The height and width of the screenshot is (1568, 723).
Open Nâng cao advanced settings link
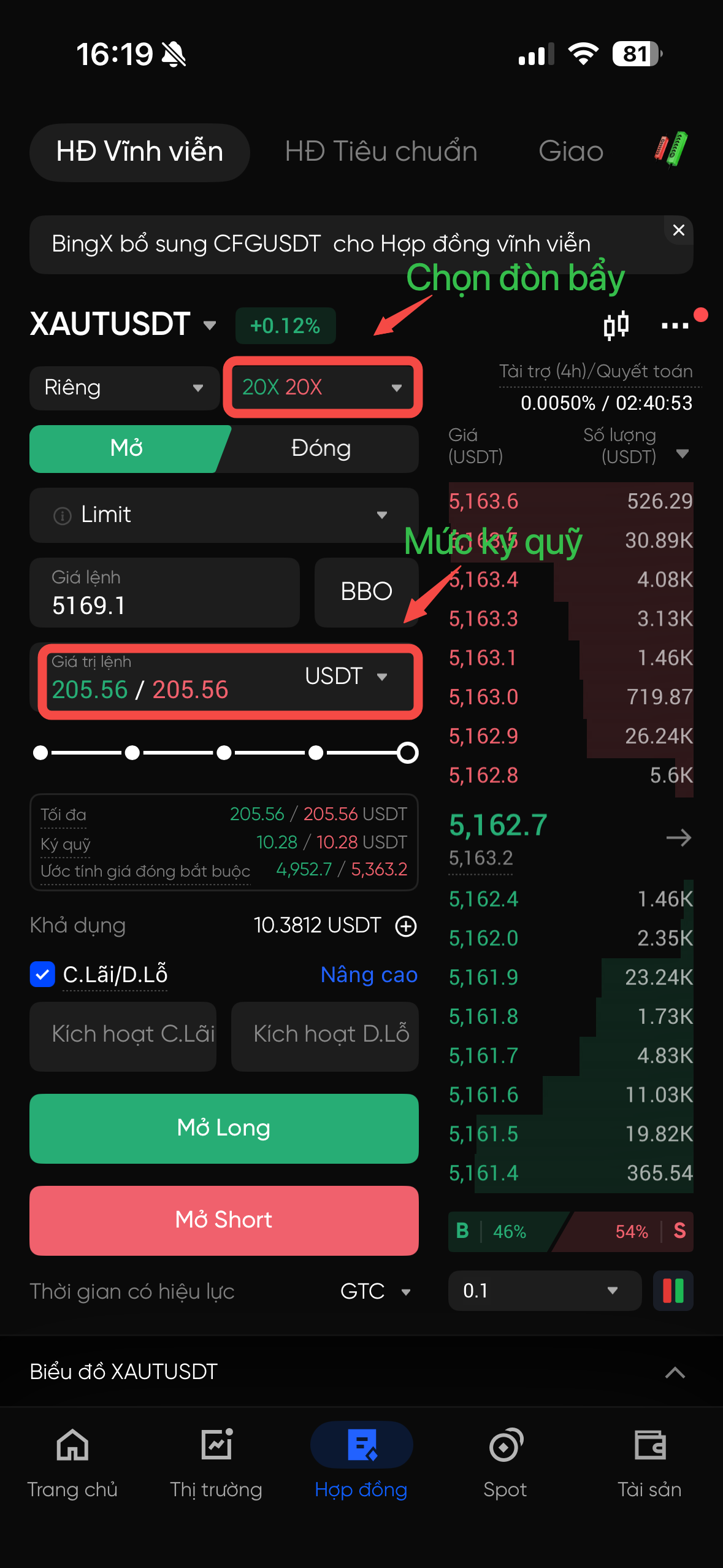(x=369, y=975)
